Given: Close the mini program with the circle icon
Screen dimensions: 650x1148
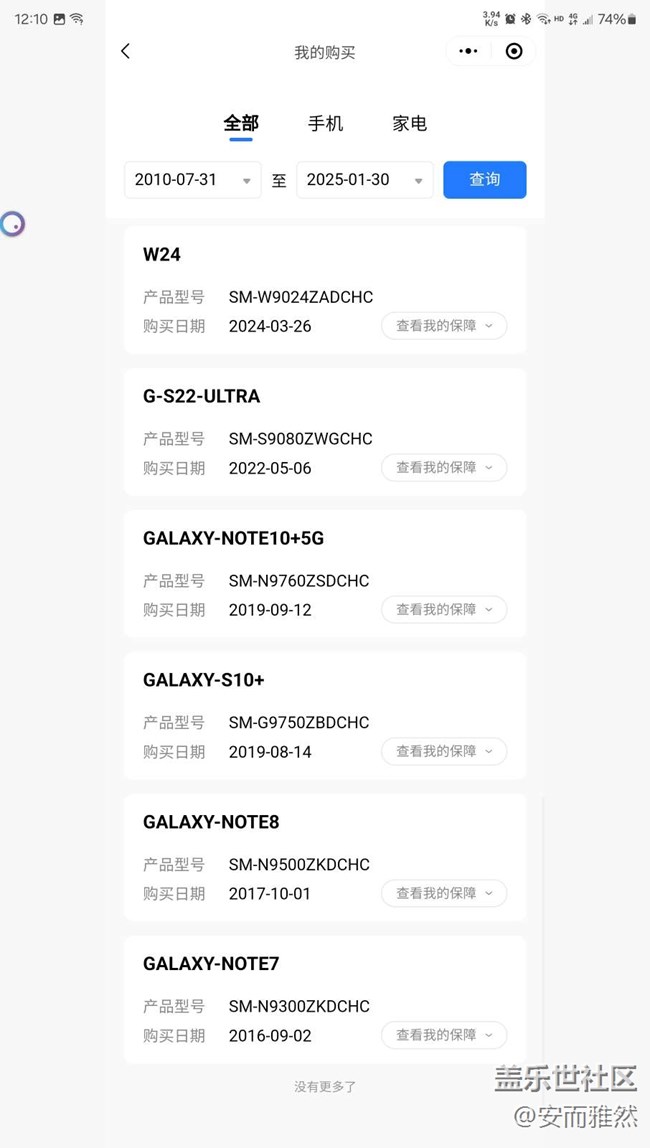Looking at the screenshot, I should click(x=514, y=52).
